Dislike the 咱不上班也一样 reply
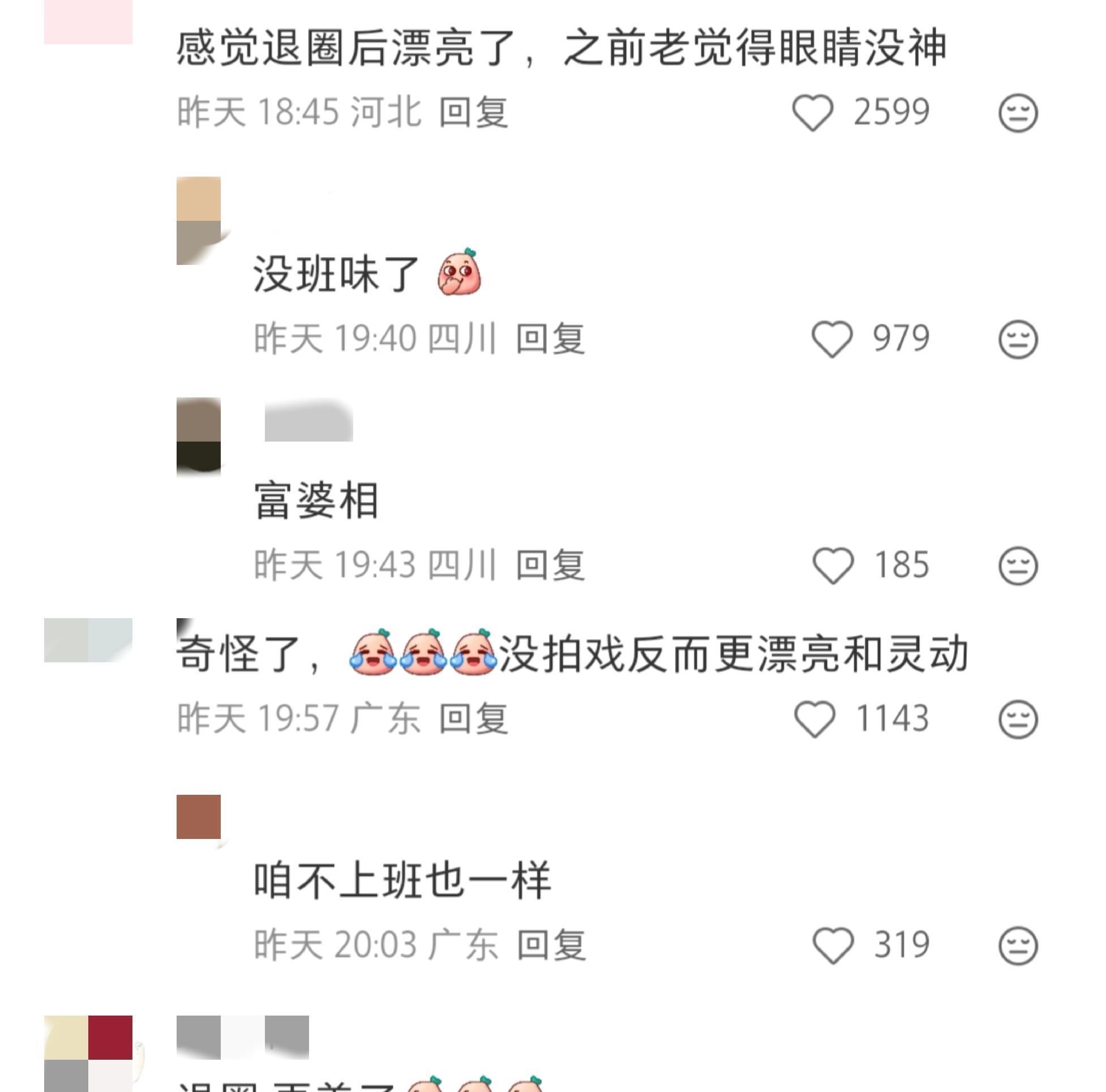Viewport: 1106px width, 1092px height. [1018, 945]
